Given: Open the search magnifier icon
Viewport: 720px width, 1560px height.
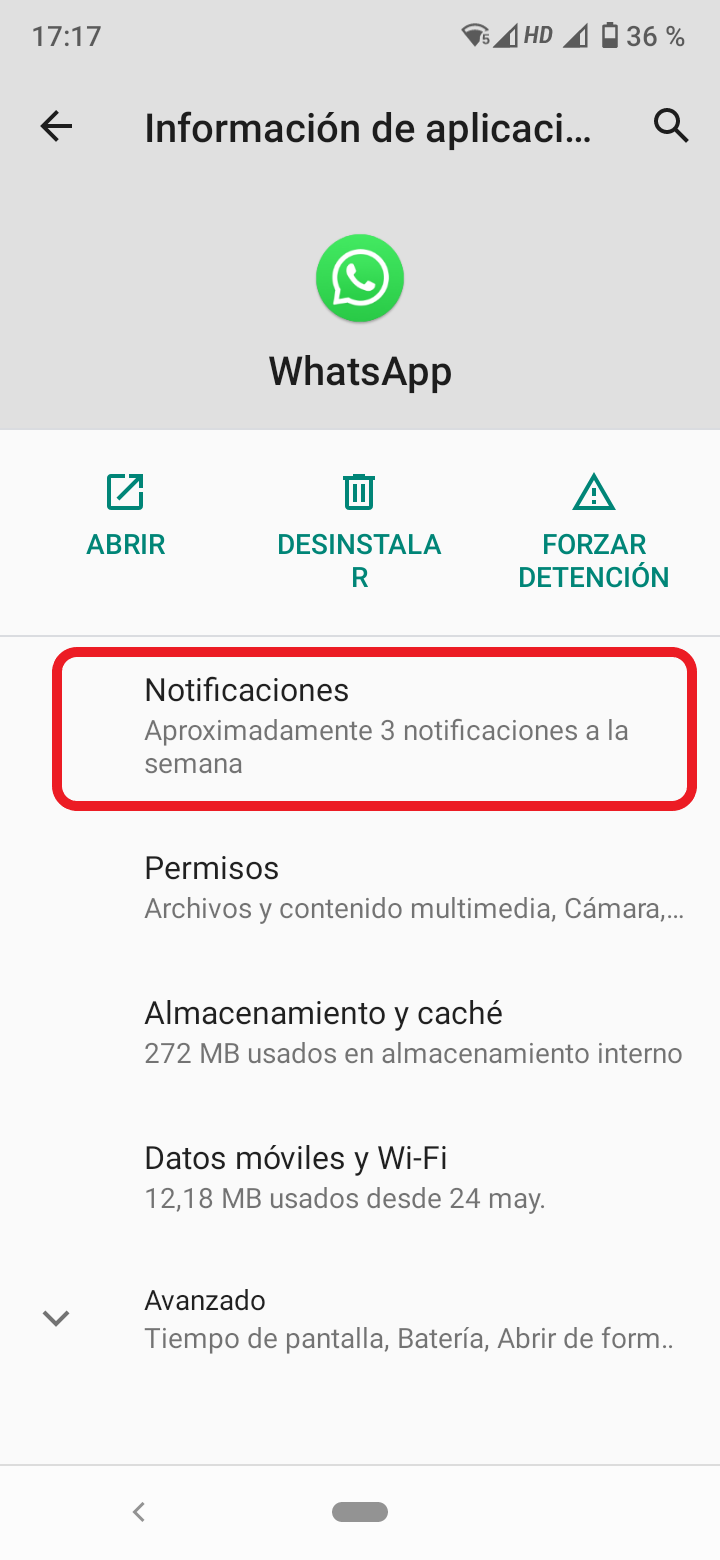Looking at the screenshot, I should [x=671, y=126].
